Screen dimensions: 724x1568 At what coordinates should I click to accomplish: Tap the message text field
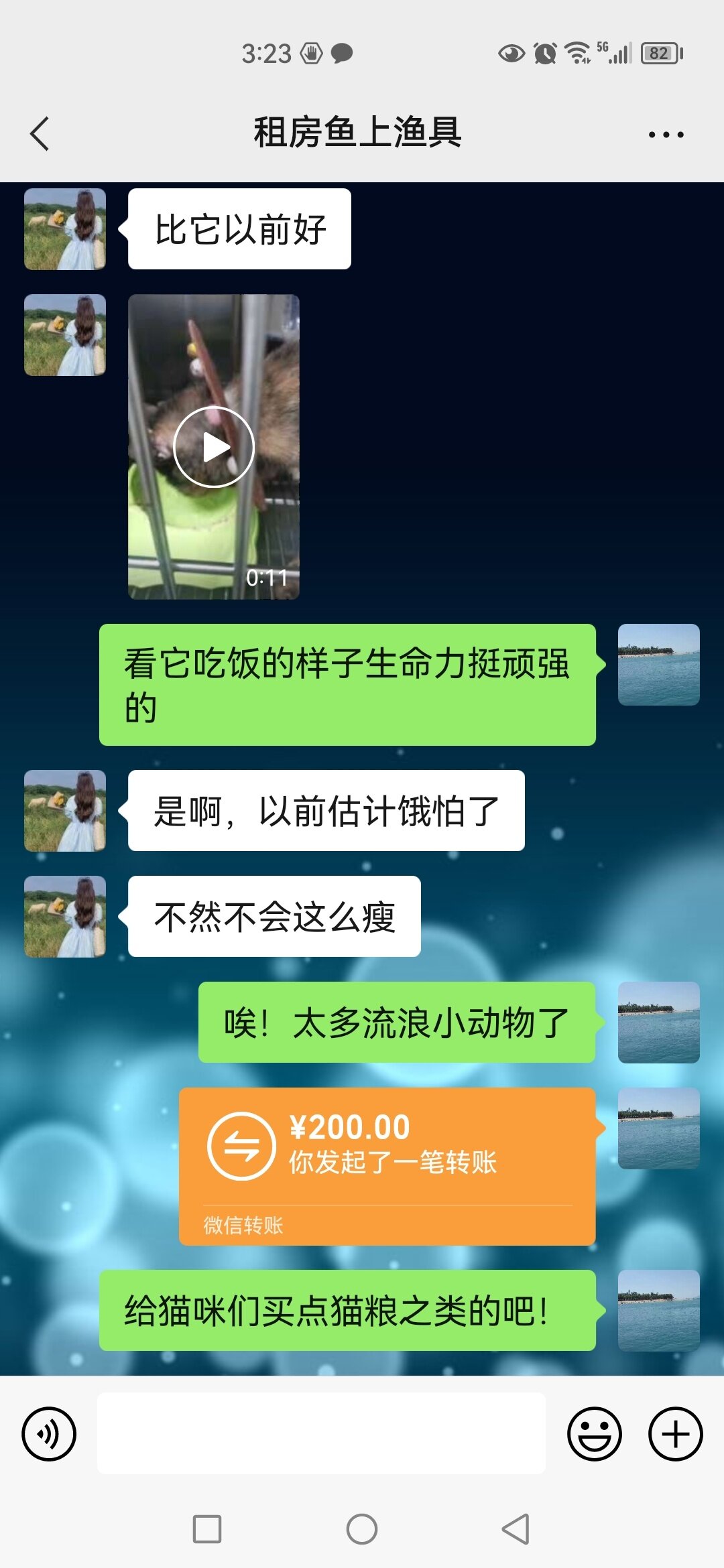pos(321,1433)
